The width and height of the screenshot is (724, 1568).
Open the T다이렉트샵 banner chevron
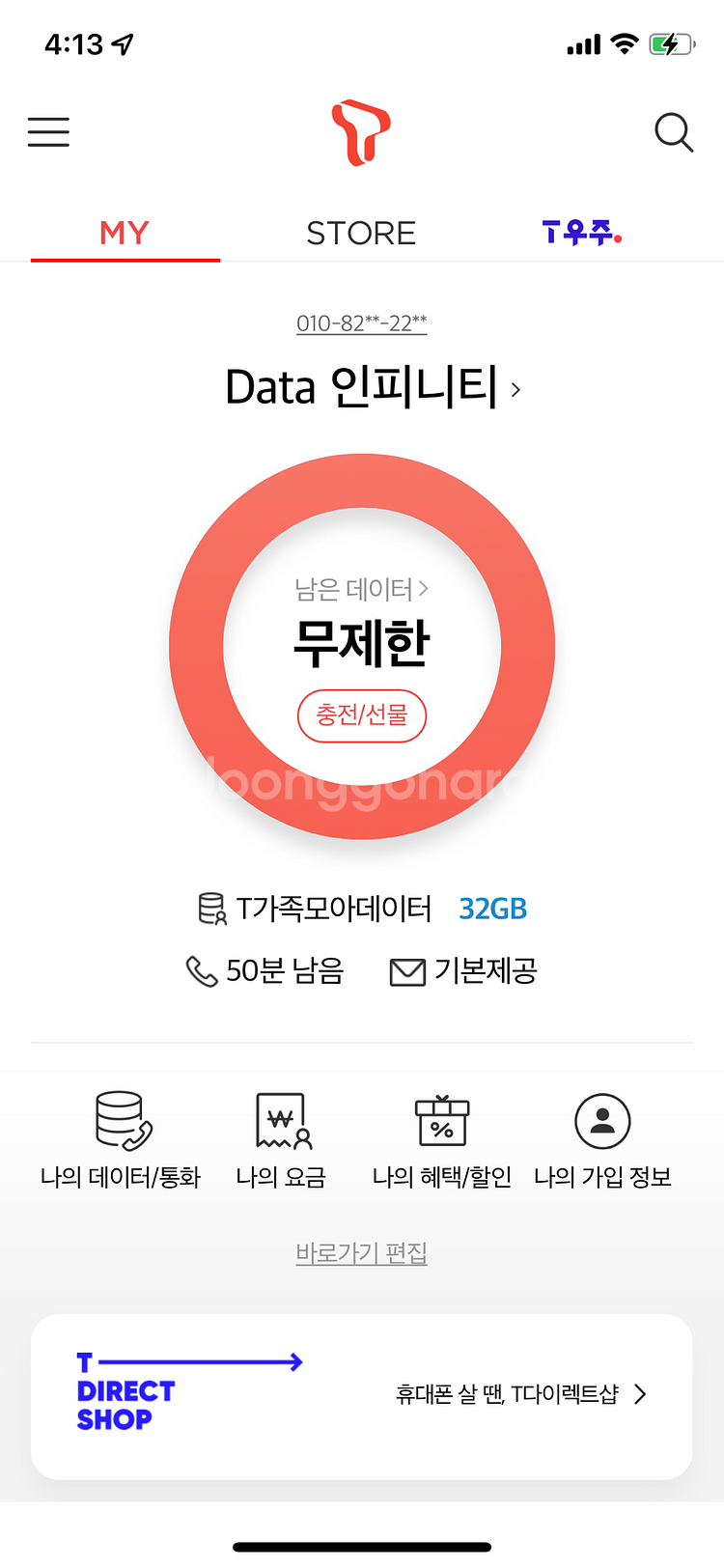(639, 1394)
